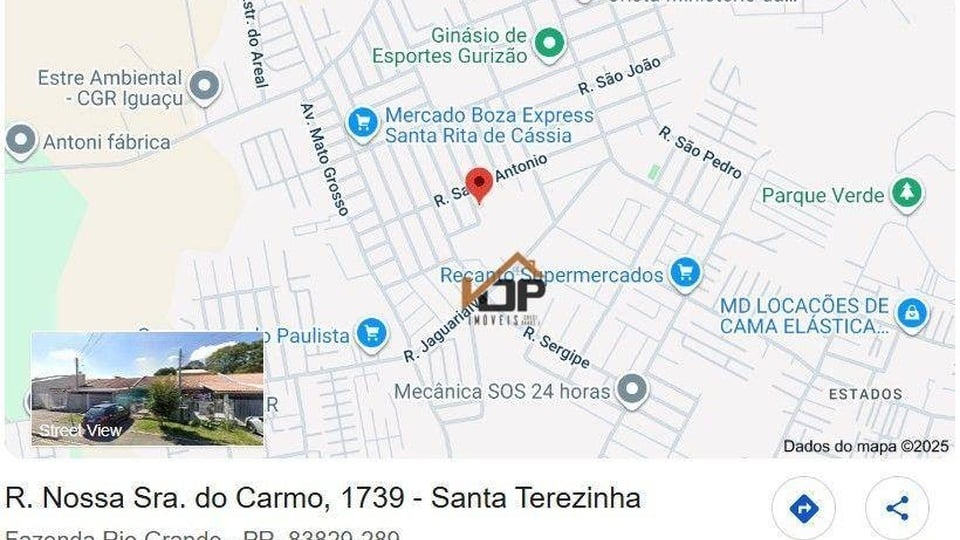Image resolution: width=960 pixels, height=540 pixels.
Task: Open the Parque Verde park marker
Action: 906,194
